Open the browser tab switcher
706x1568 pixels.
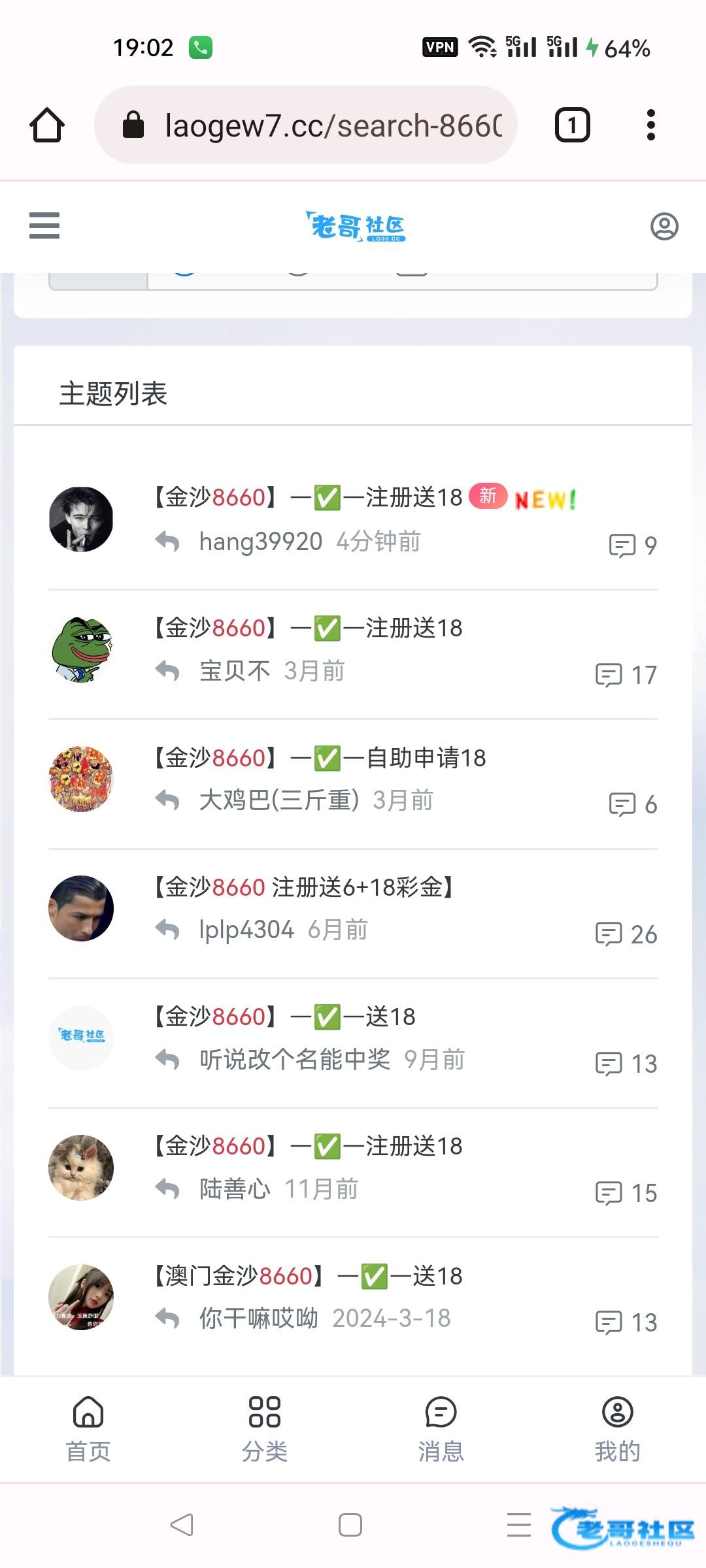coord(572,125)
